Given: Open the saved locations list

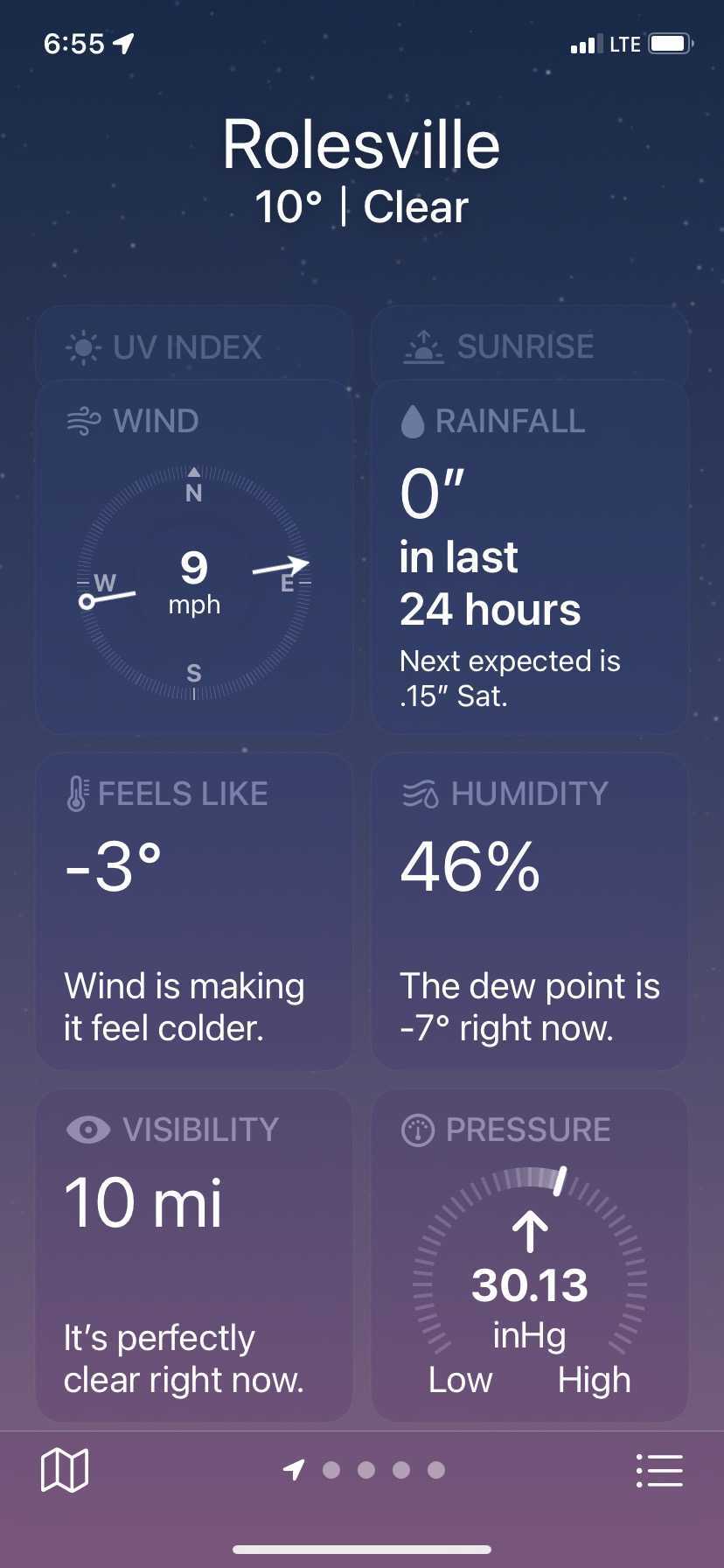Looking at the screenshot, I should (659, 1470).
